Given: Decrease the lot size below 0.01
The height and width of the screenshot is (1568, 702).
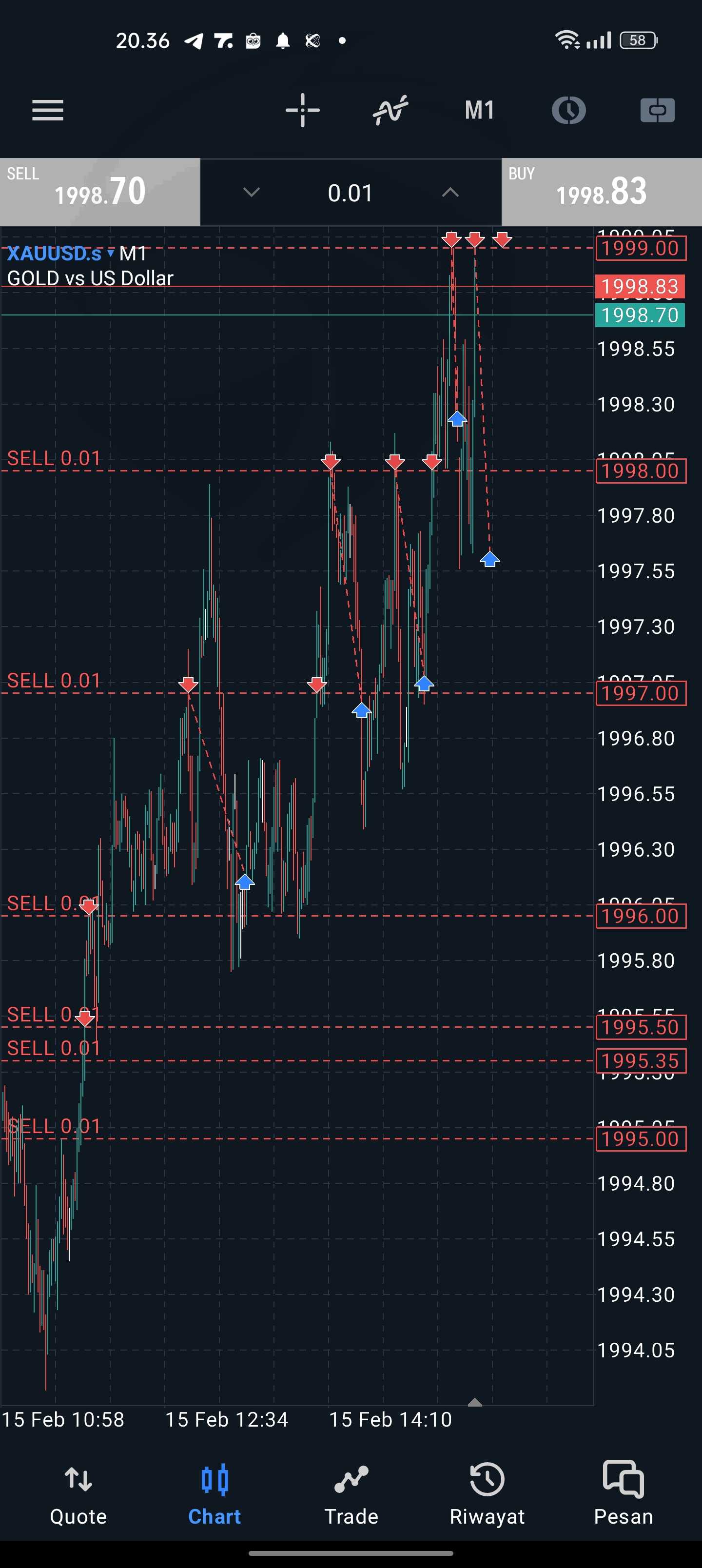Looking at the screenshot, I should pos(252,193).
